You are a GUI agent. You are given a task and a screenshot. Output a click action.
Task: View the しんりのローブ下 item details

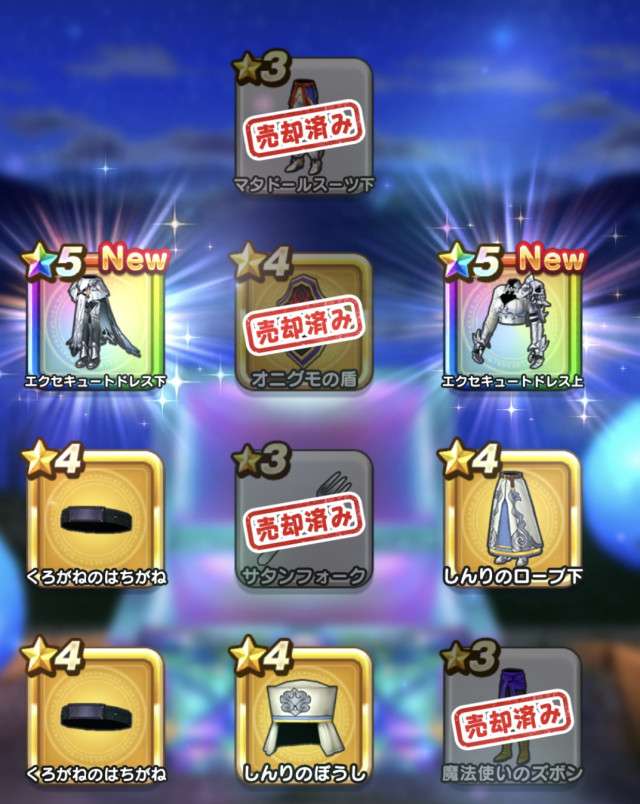512,522
